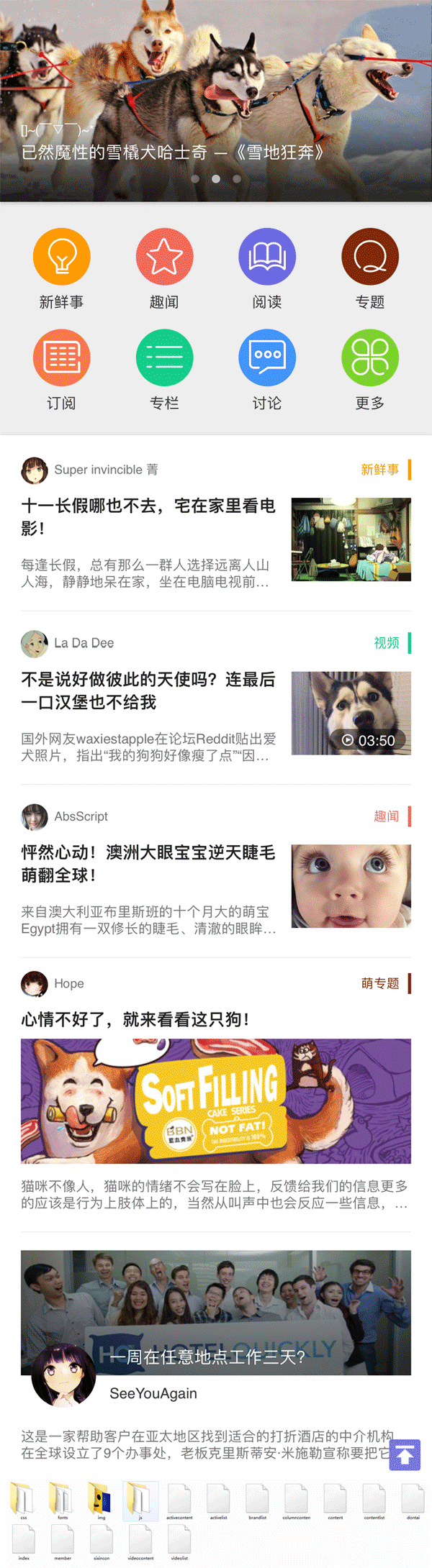View Super invincible 菁's profile avatar
Screen dimensions: 432x1568
point(34,470)
